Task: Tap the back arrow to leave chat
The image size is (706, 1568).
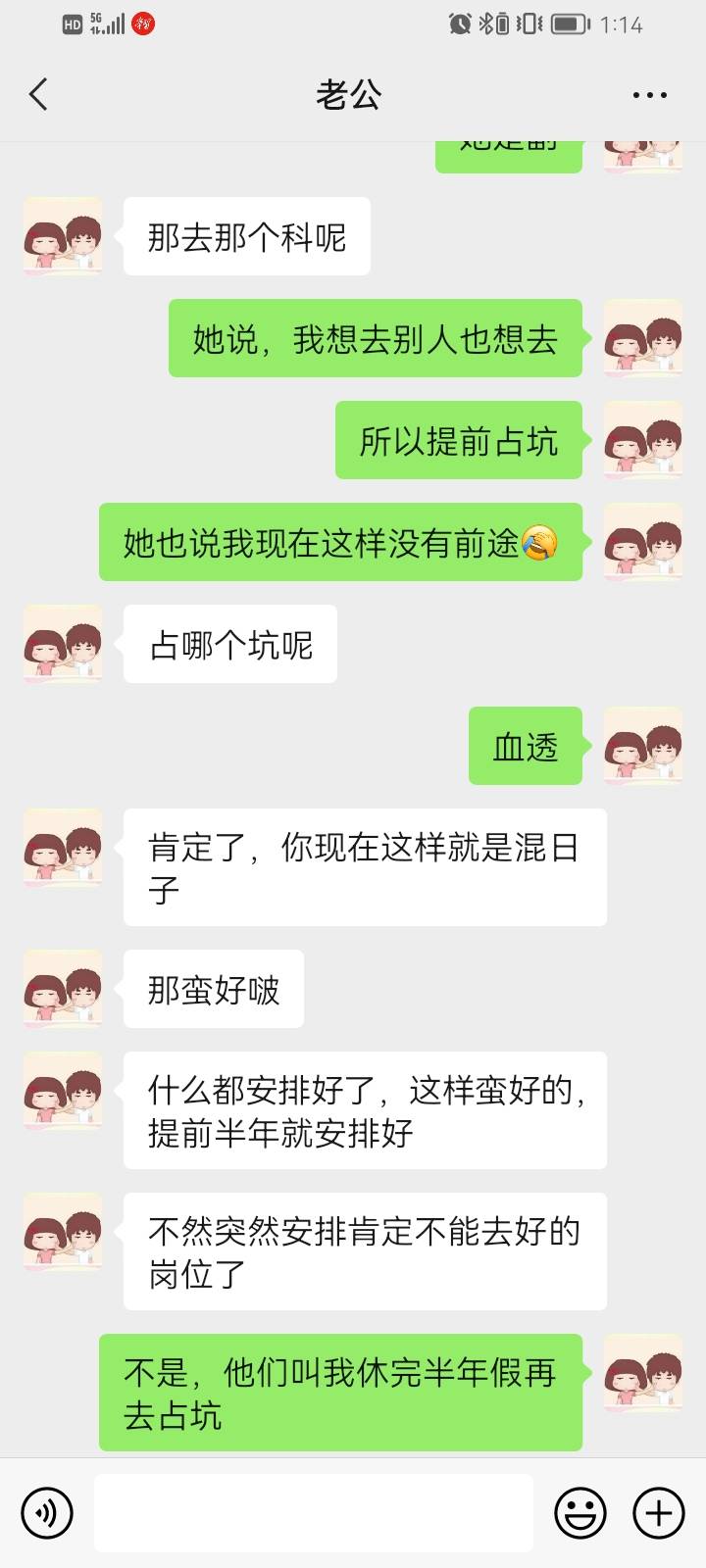Action: [37, 94]
